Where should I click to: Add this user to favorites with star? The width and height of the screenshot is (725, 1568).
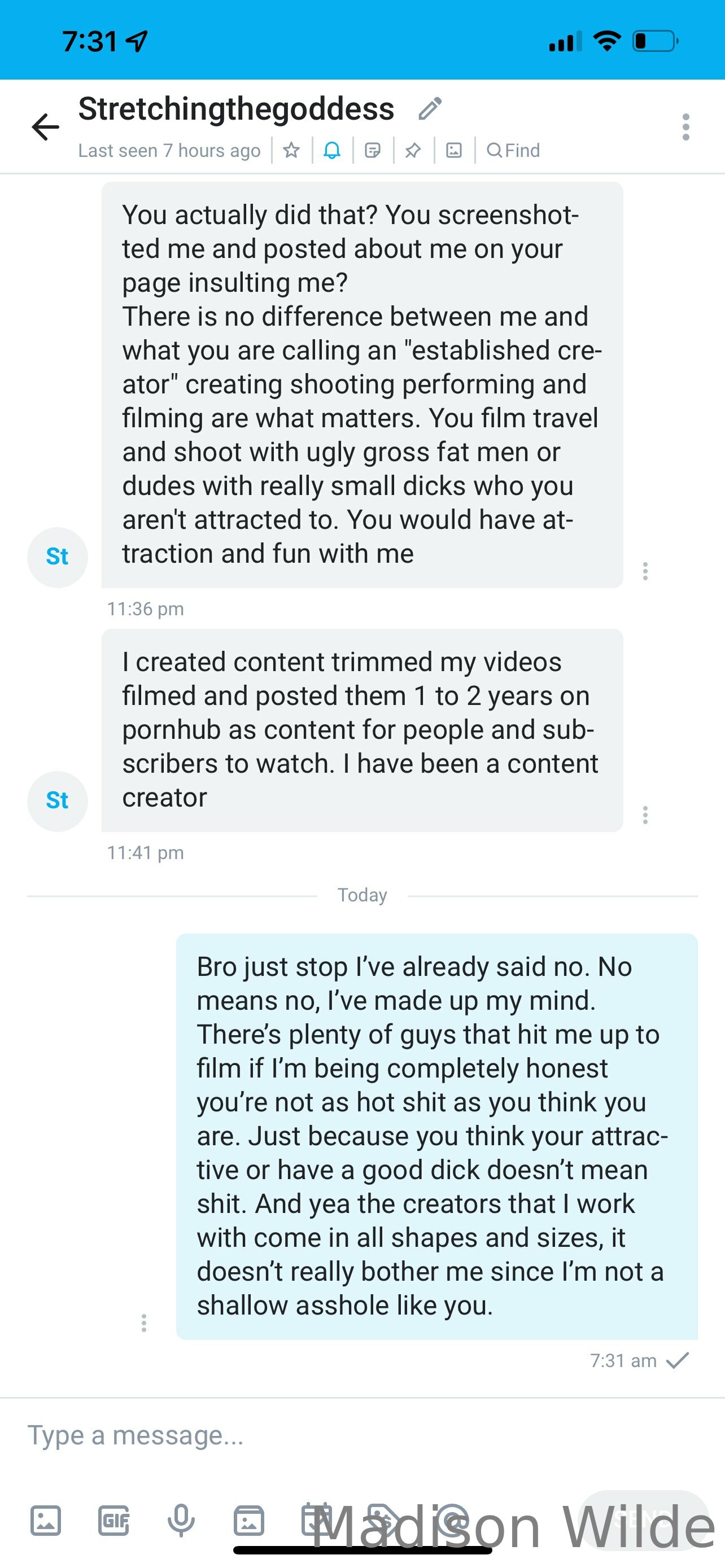[291, 150]
